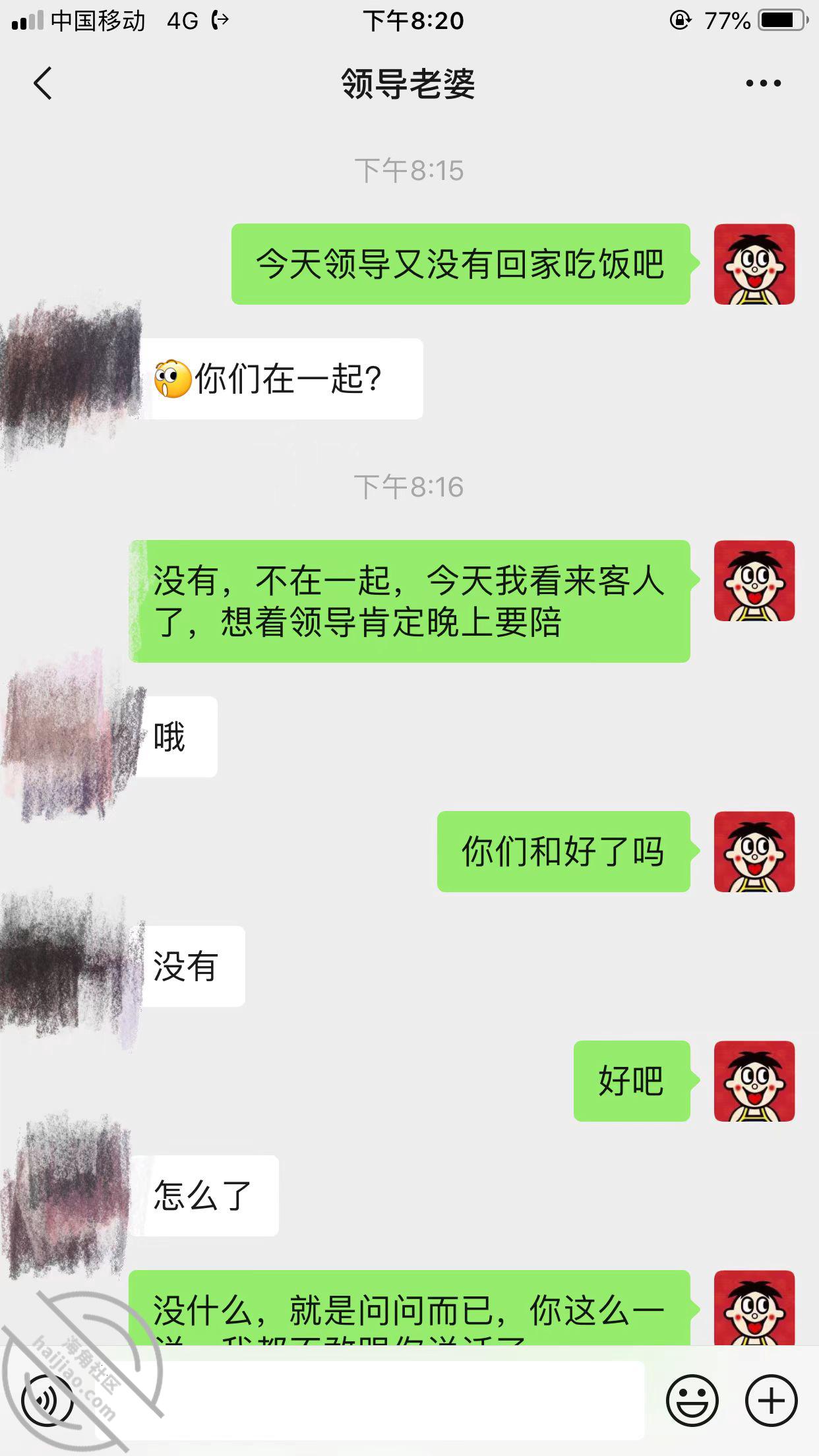The width and height of the screenshot is (819, 1456).
Task: Switch to voice message input
Action: [x=47, y=1399]
